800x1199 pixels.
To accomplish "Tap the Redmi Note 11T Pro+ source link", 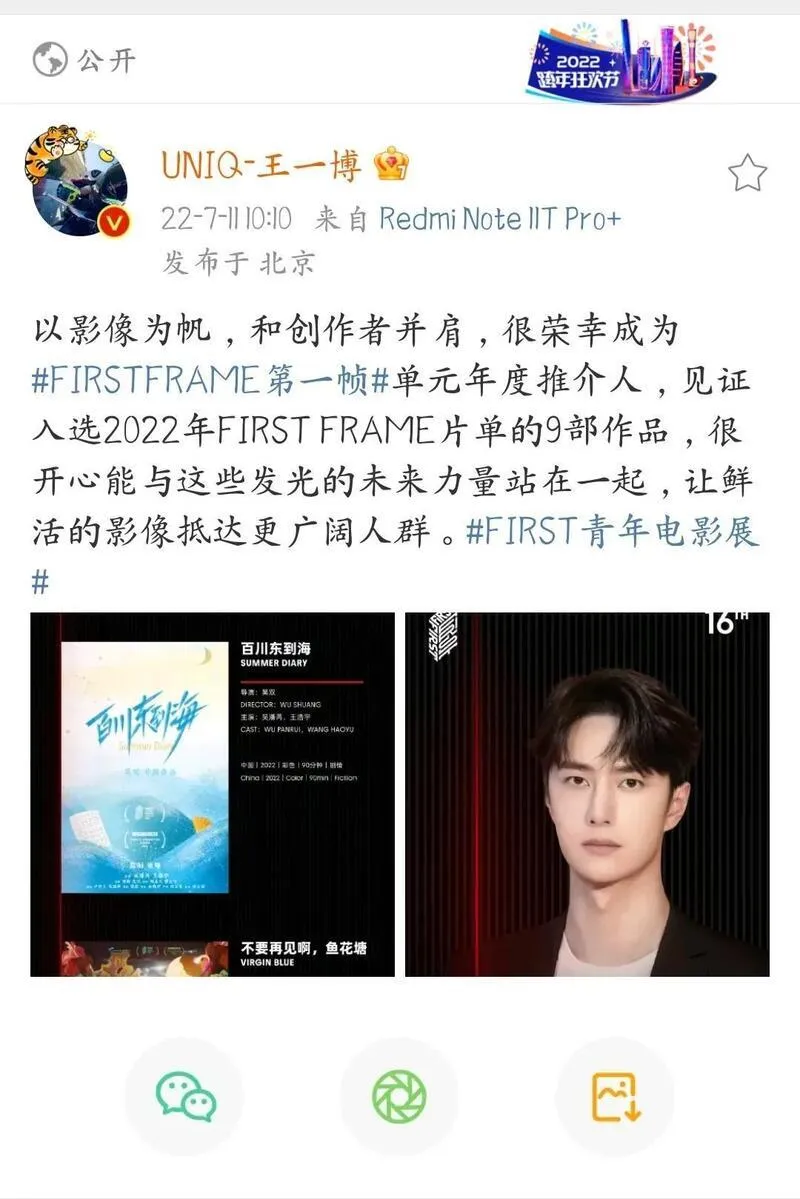I will coord(499,218).
